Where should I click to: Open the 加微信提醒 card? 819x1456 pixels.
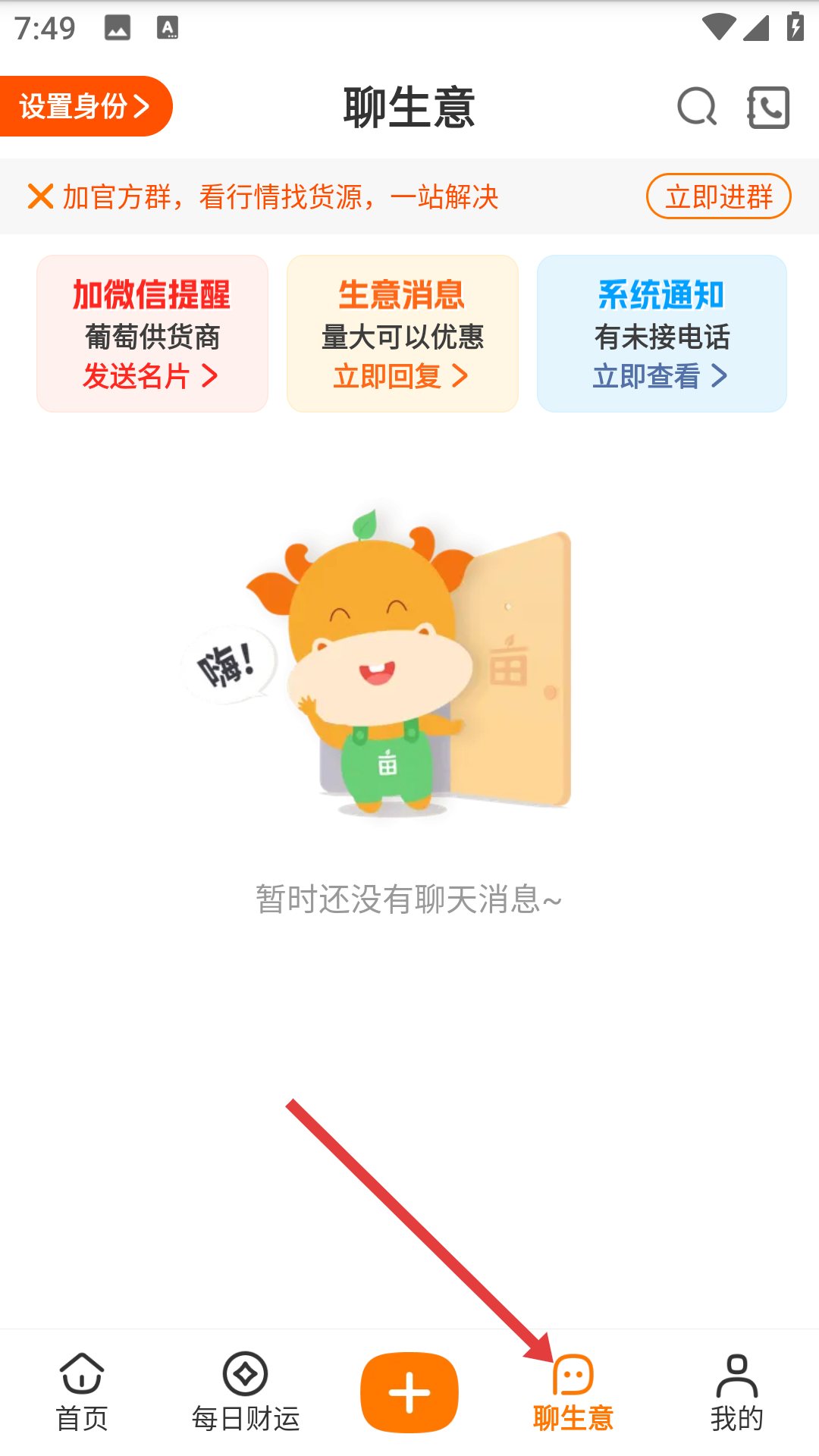point(152,334)
